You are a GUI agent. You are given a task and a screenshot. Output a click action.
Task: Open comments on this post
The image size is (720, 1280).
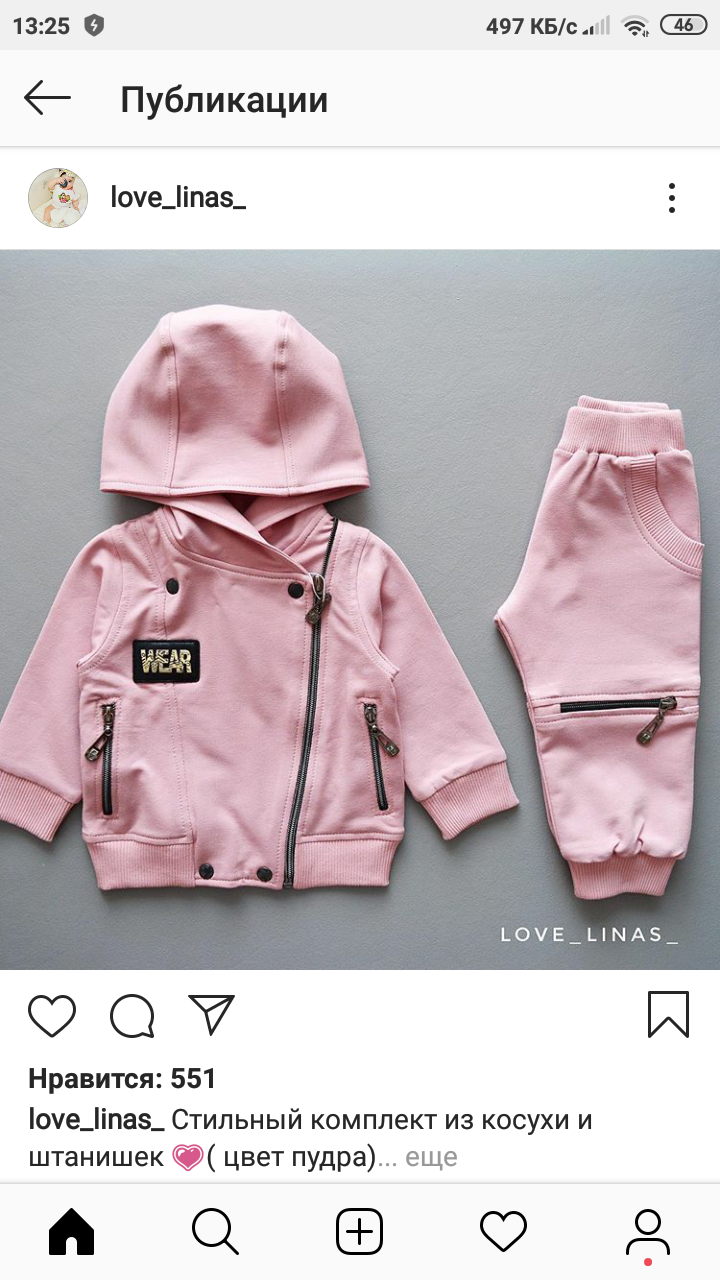132,1015
